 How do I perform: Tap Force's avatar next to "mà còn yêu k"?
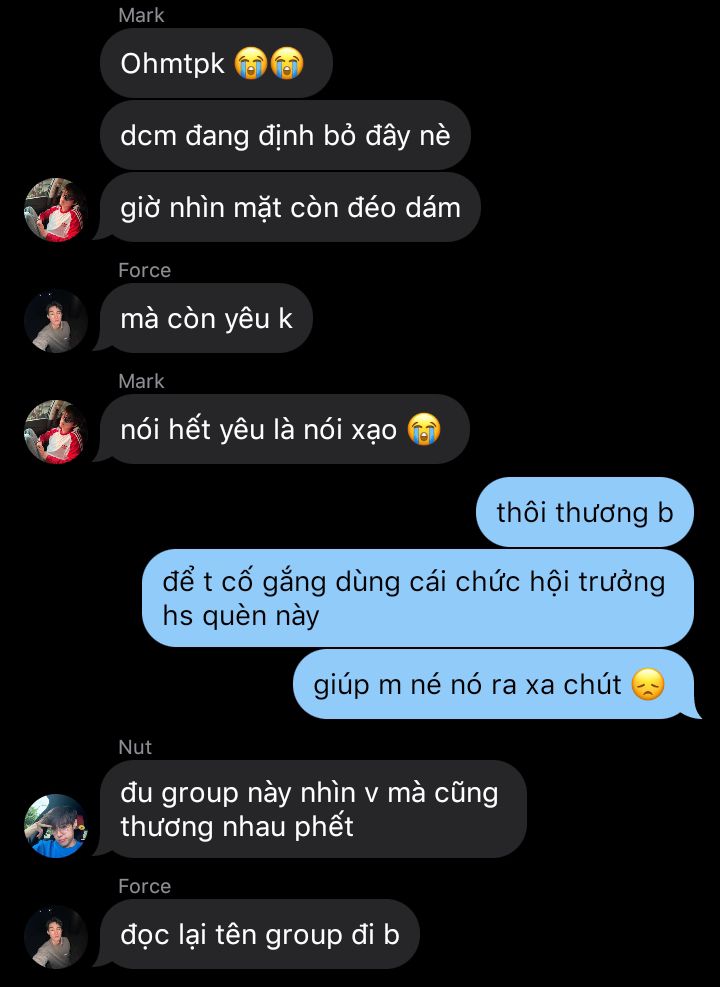pos(55,321)
